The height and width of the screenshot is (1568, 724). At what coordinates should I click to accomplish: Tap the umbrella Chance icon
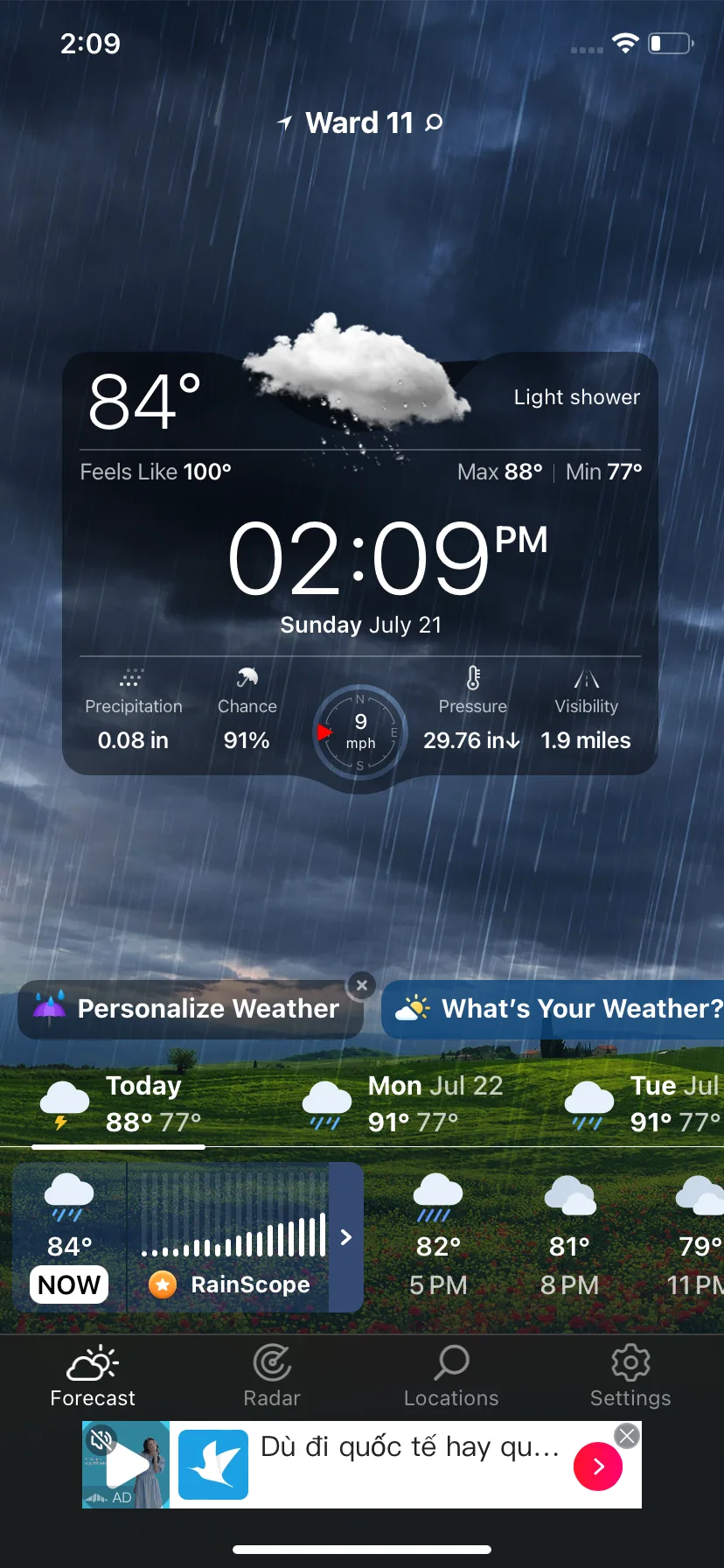pyautogui.click(x=246, y=678)
